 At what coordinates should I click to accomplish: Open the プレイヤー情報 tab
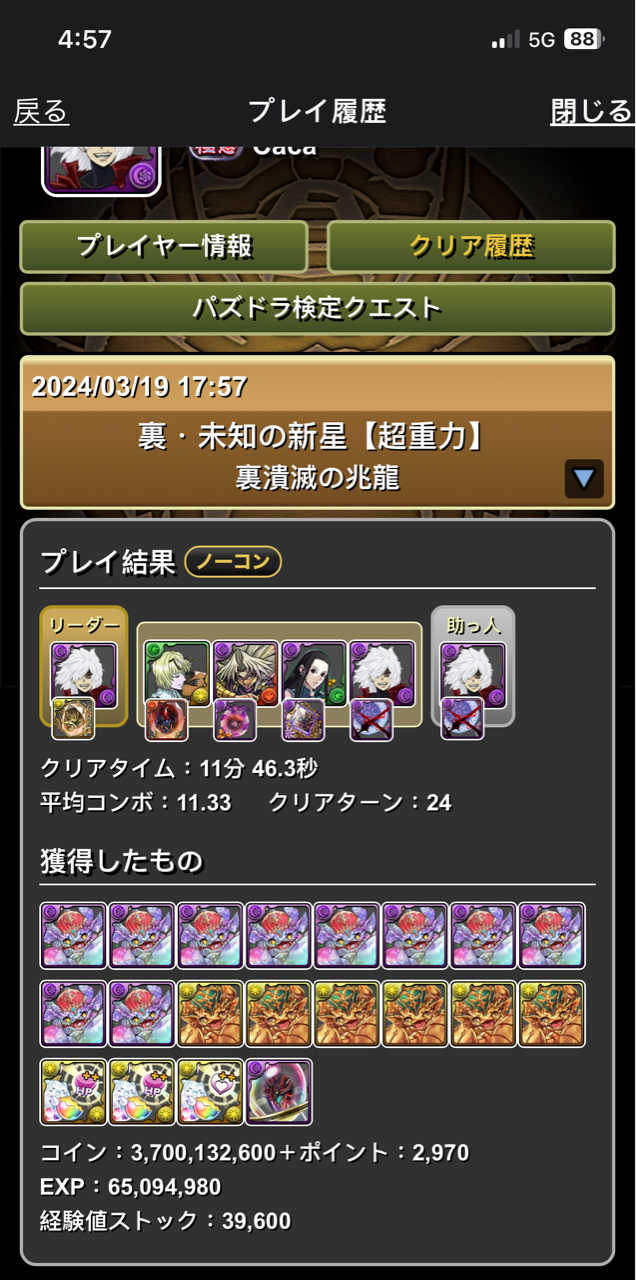(x=164, y=246)
